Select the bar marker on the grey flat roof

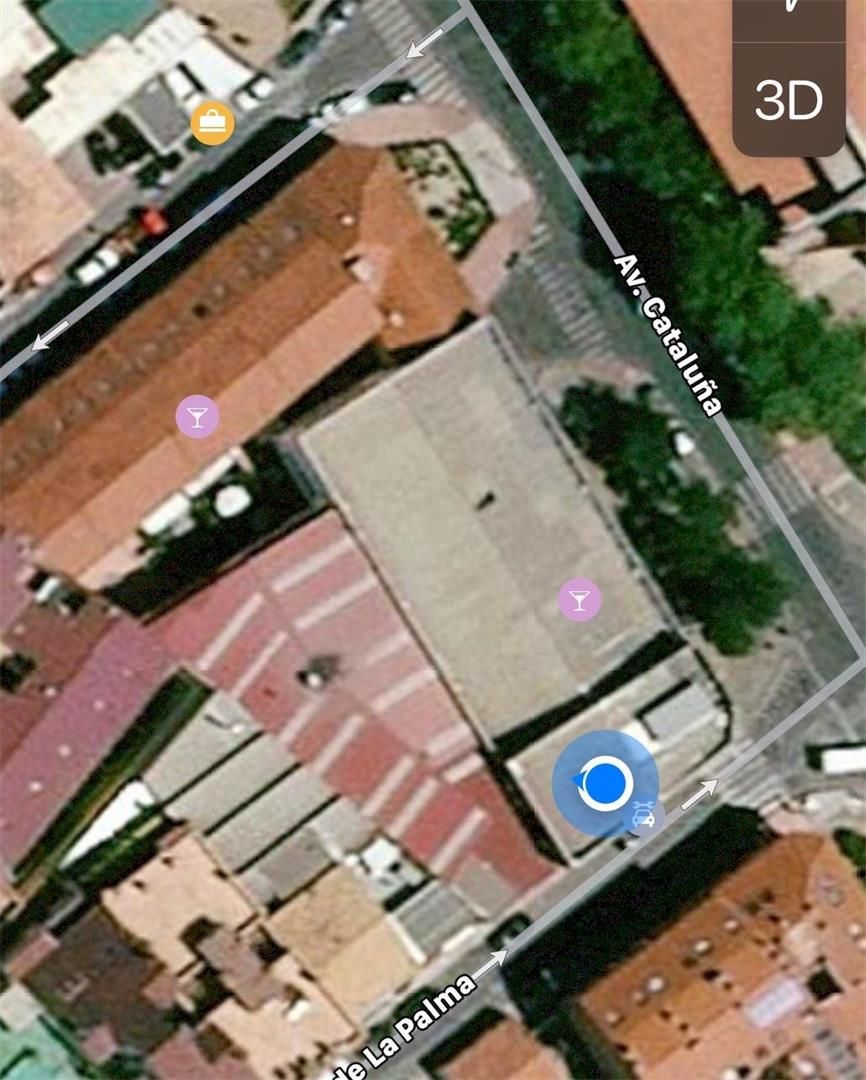tap(579, 599)
